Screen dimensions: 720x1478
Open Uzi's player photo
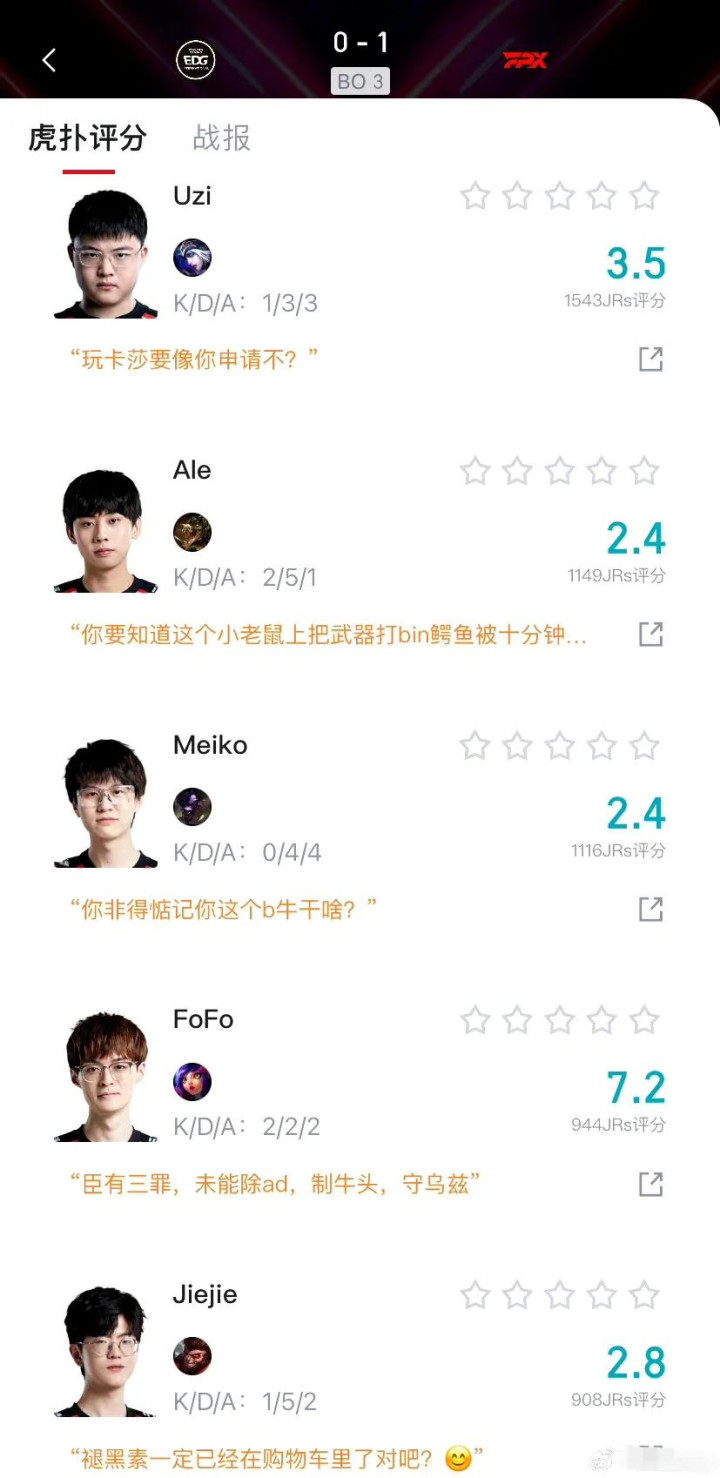105,254
